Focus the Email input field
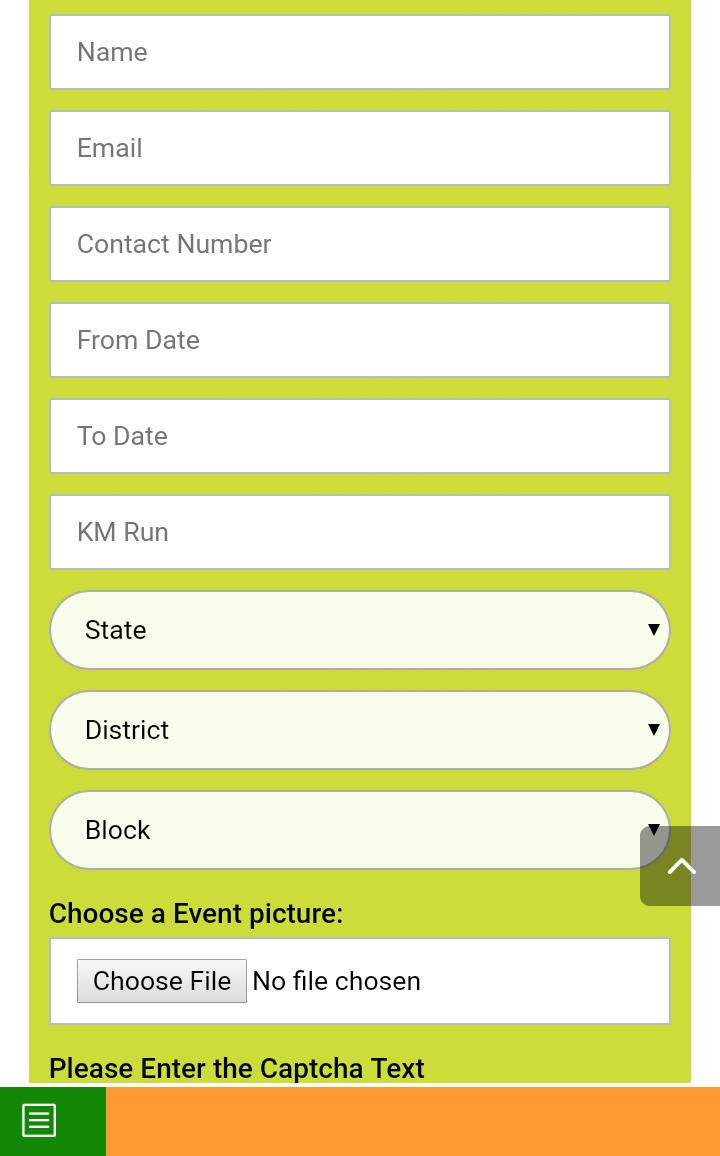This screenshot has height=1156, width=720. 360,148
